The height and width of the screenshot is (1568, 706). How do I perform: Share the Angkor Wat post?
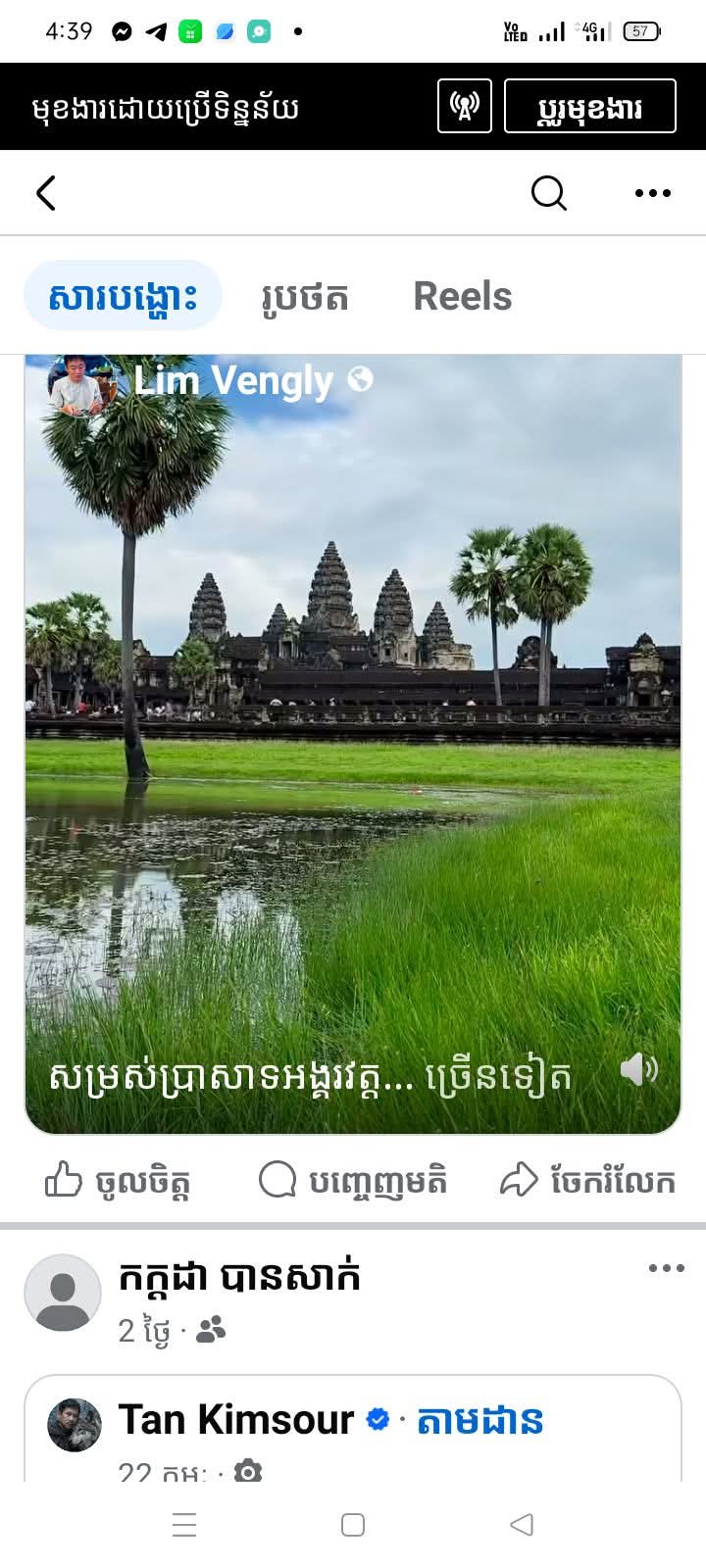587,1181
